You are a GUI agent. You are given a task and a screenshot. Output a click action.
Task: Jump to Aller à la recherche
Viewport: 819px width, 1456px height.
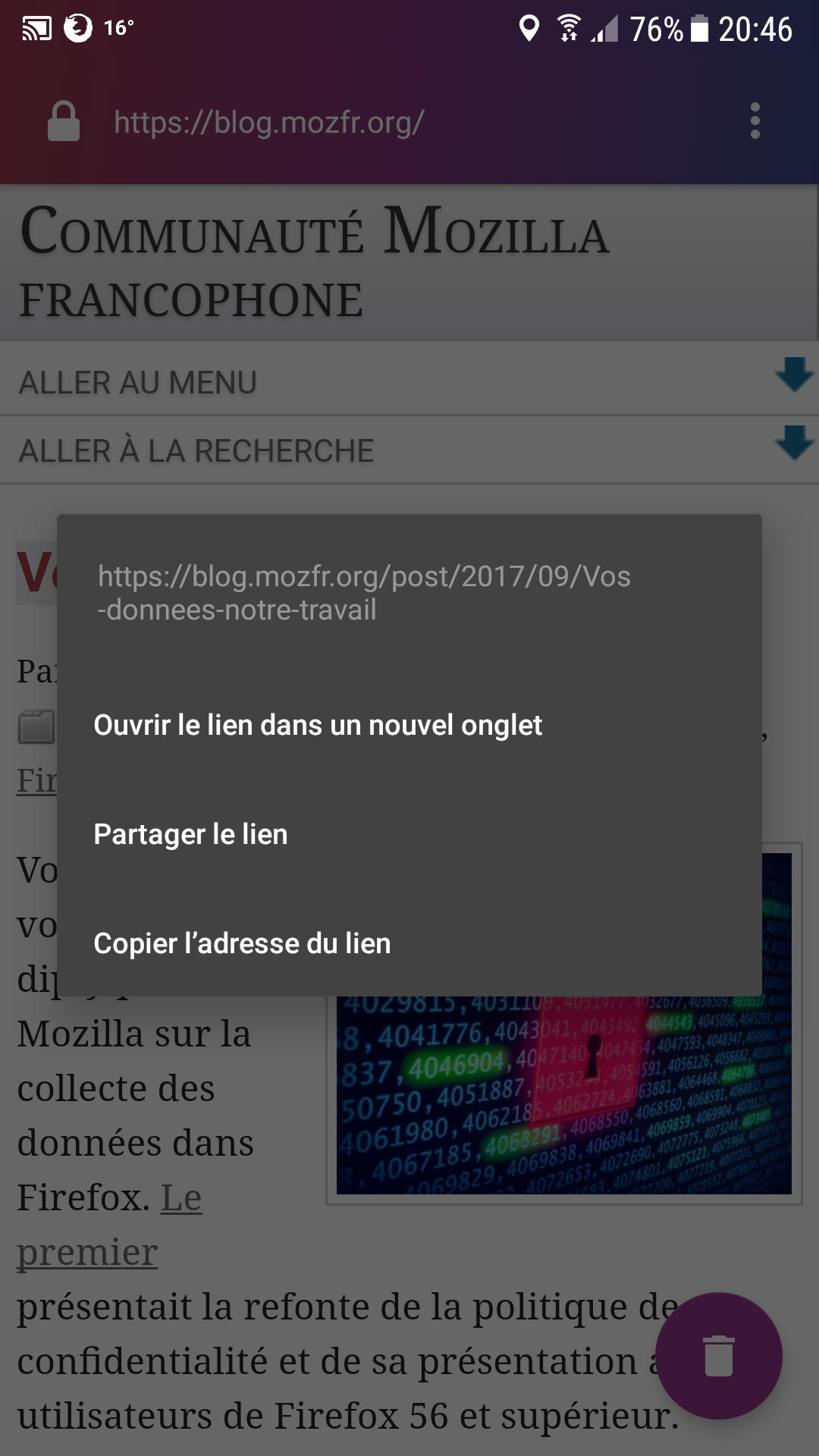click(409, 450)
